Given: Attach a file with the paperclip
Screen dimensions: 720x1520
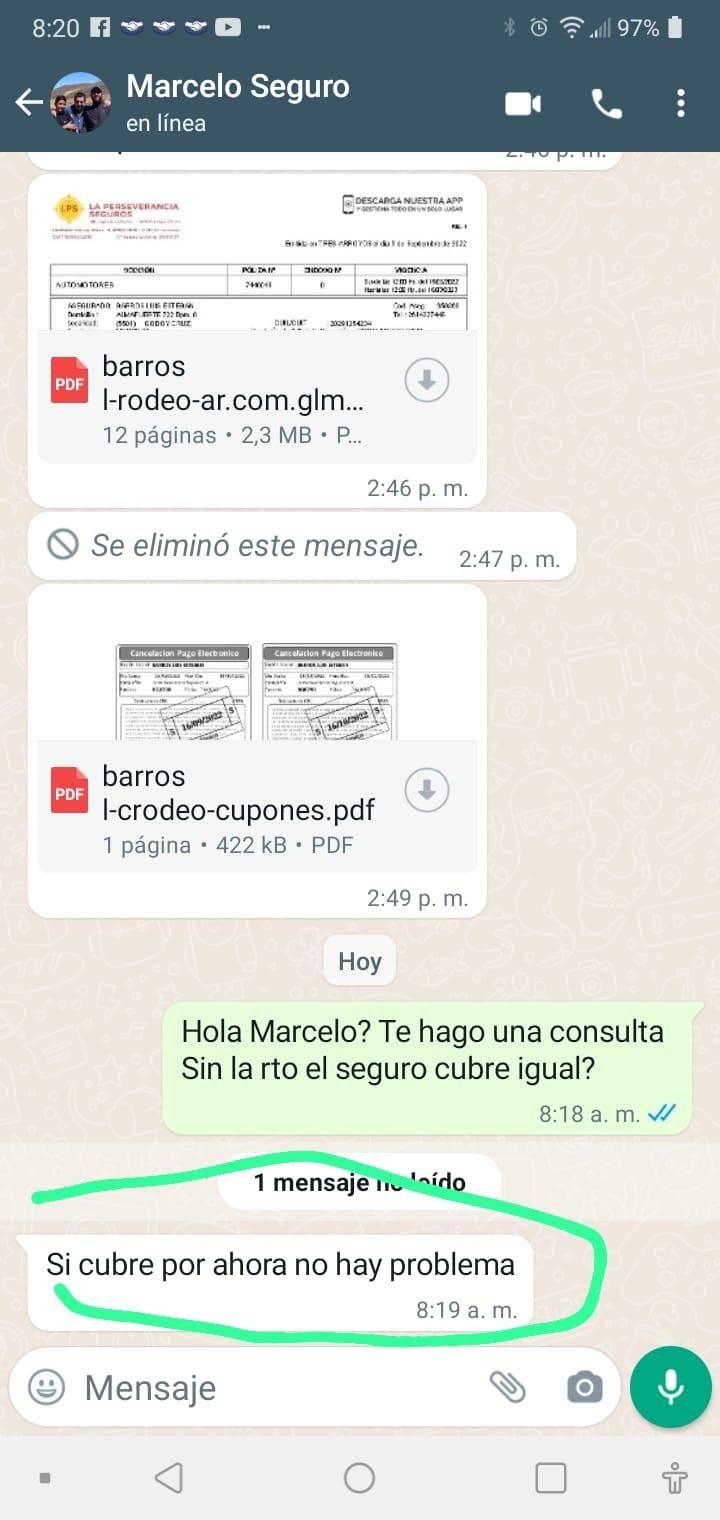Looking at the screenshot, I should tap(508, 1387).
